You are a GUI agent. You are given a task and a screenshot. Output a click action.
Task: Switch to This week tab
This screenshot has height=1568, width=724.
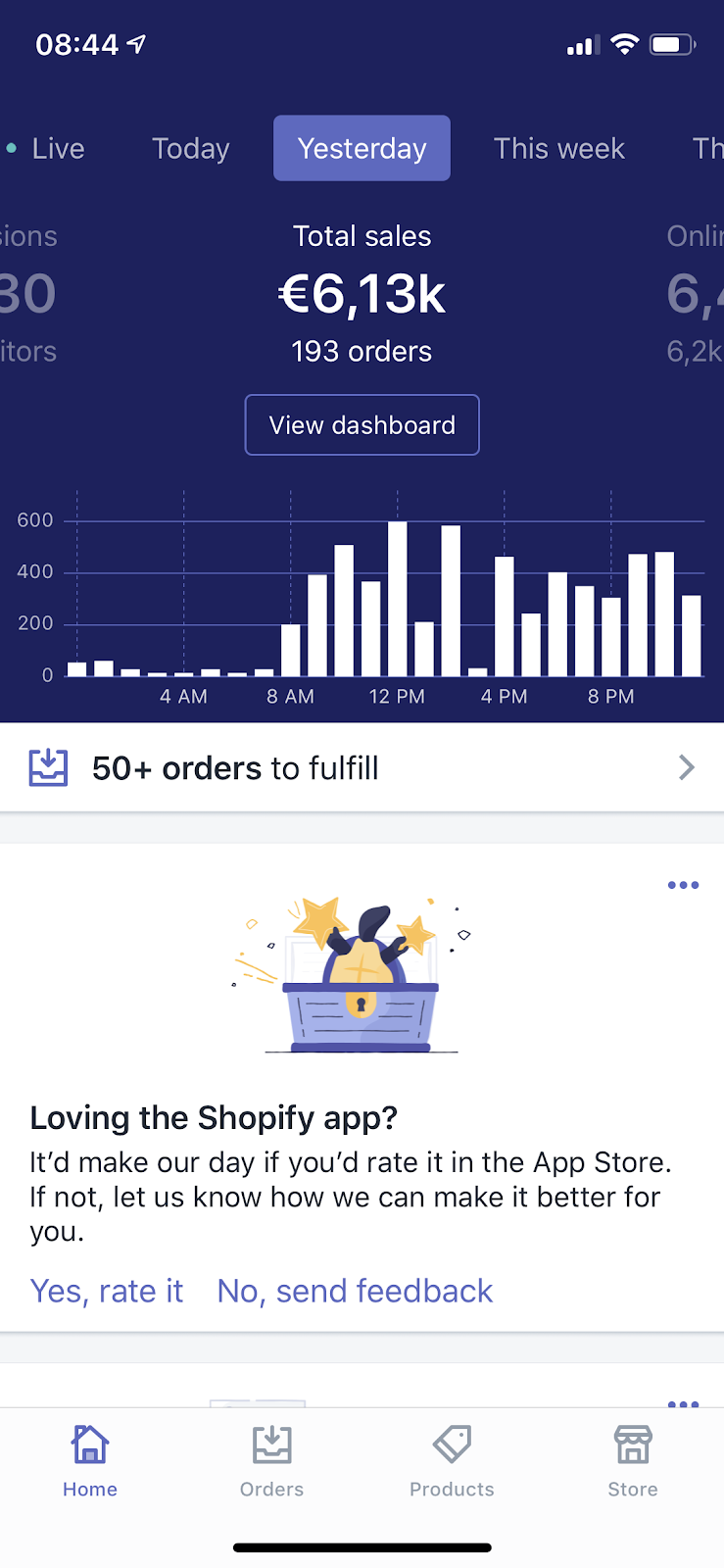point(558,148)
